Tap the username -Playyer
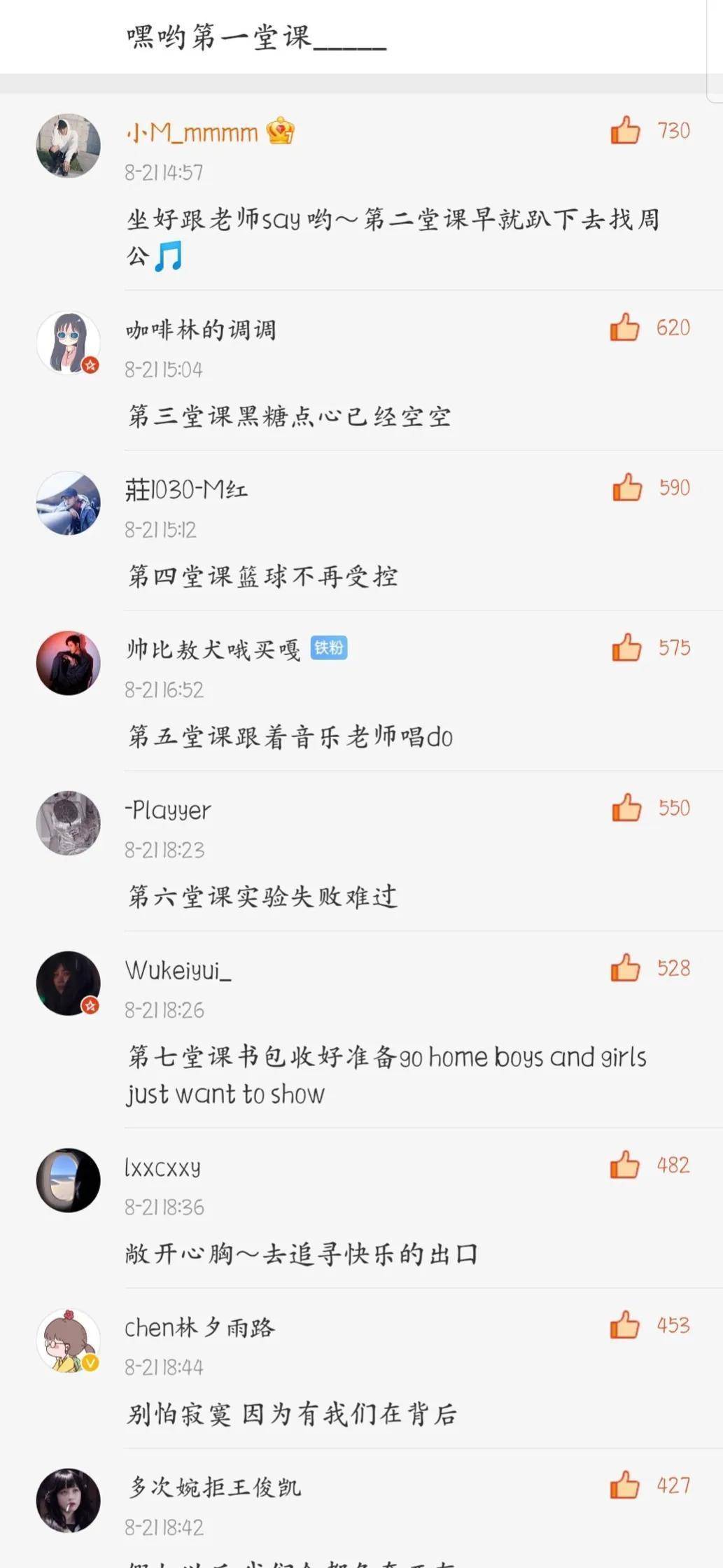The image size is (723, 1568). pos(168,810)
